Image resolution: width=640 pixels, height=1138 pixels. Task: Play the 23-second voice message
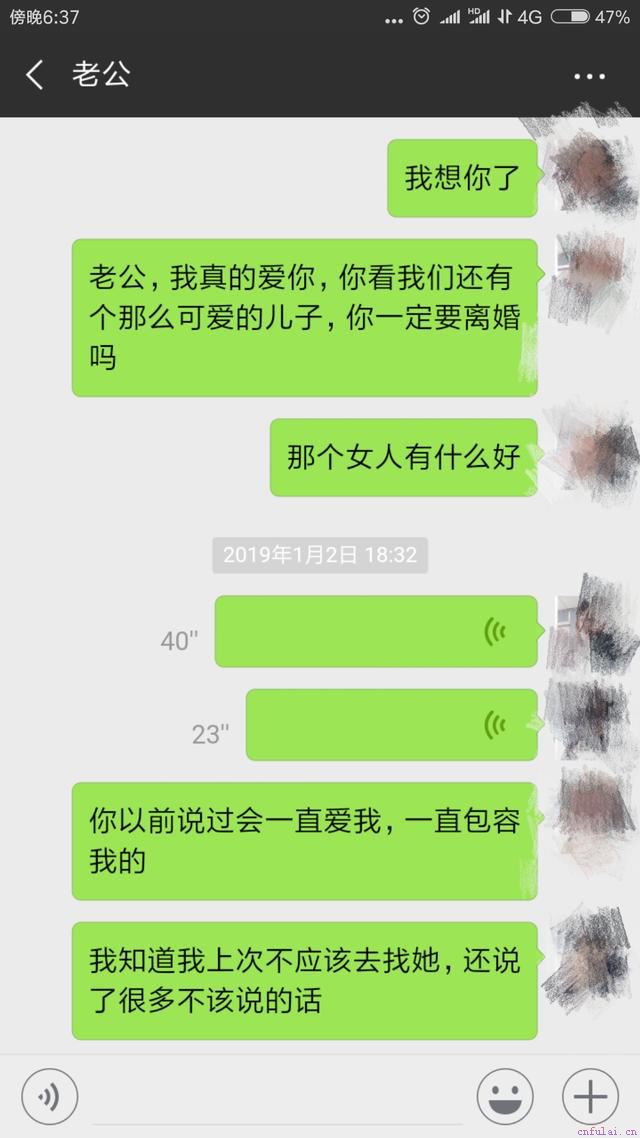click(391, 724)
